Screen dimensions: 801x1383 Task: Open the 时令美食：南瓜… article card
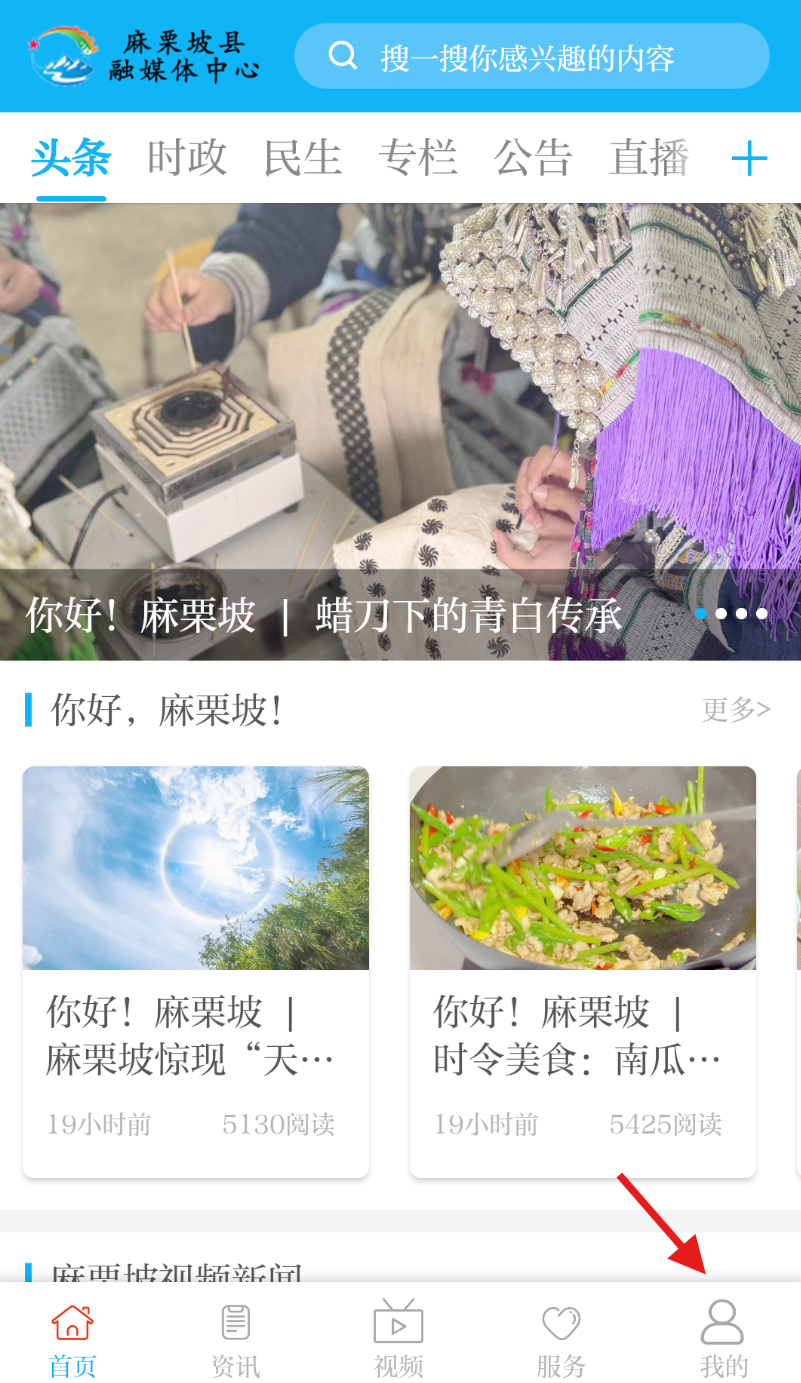582,970
